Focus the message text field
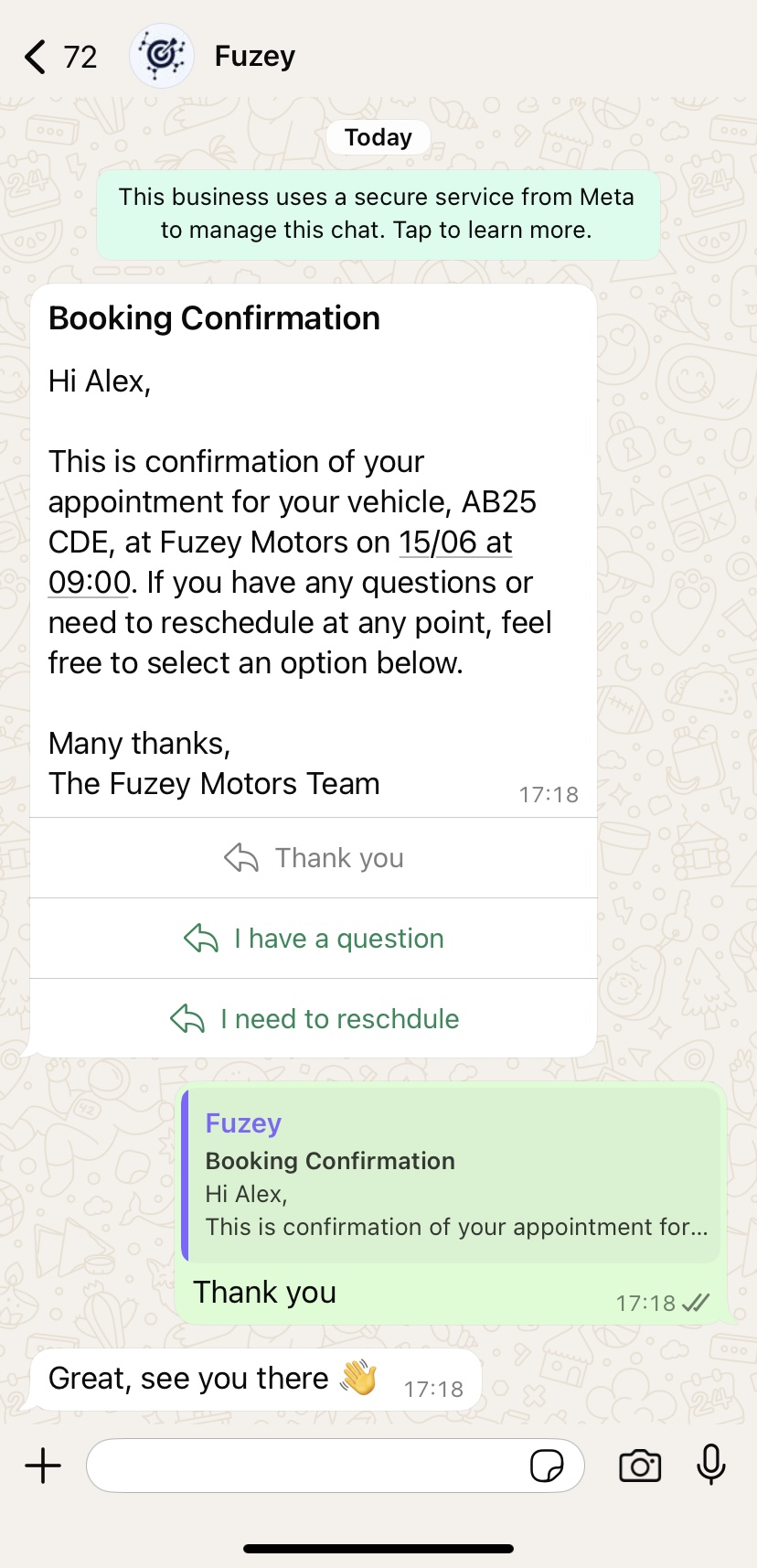 [x=306, y=1466]
